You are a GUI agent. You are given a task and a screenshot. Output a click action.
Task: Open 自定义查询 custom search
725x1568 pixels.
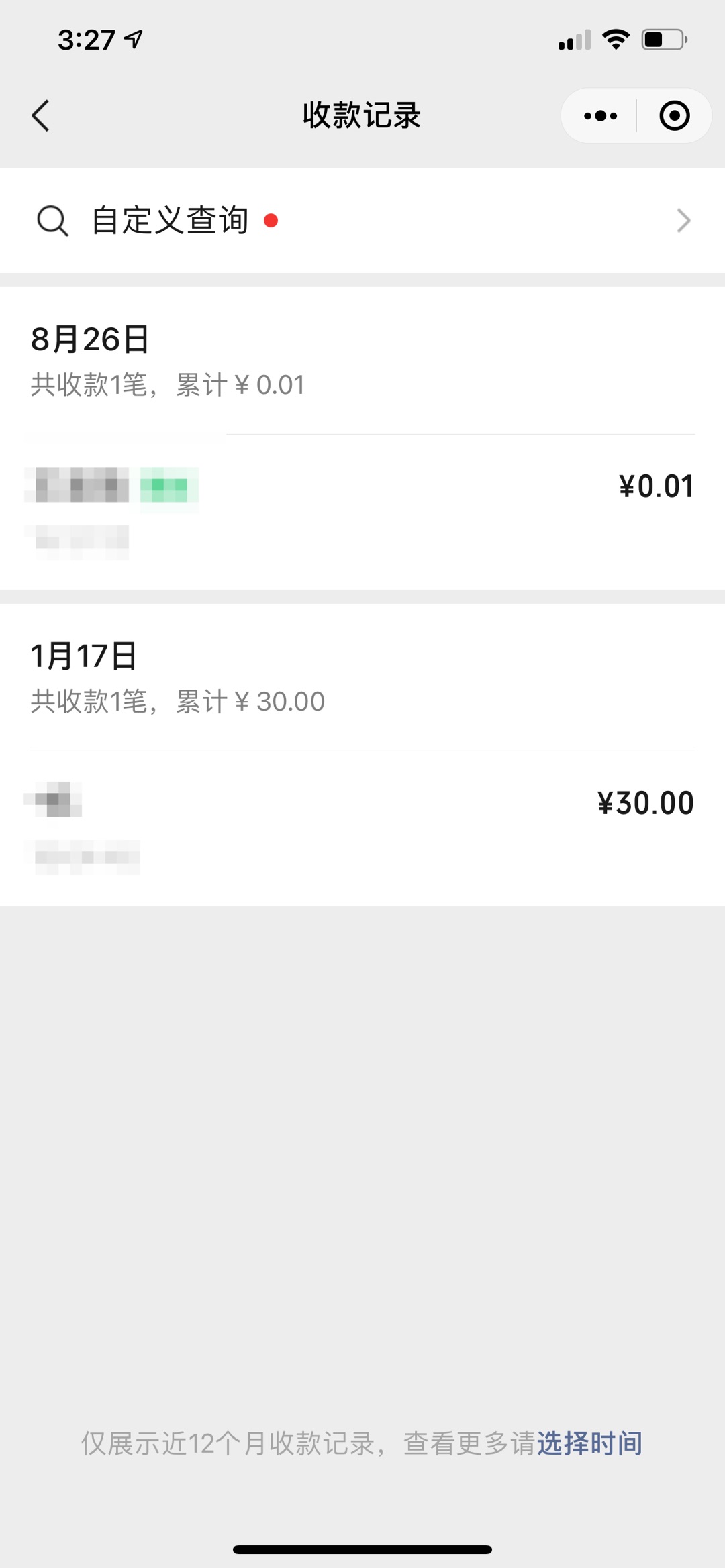coord(362,220)
